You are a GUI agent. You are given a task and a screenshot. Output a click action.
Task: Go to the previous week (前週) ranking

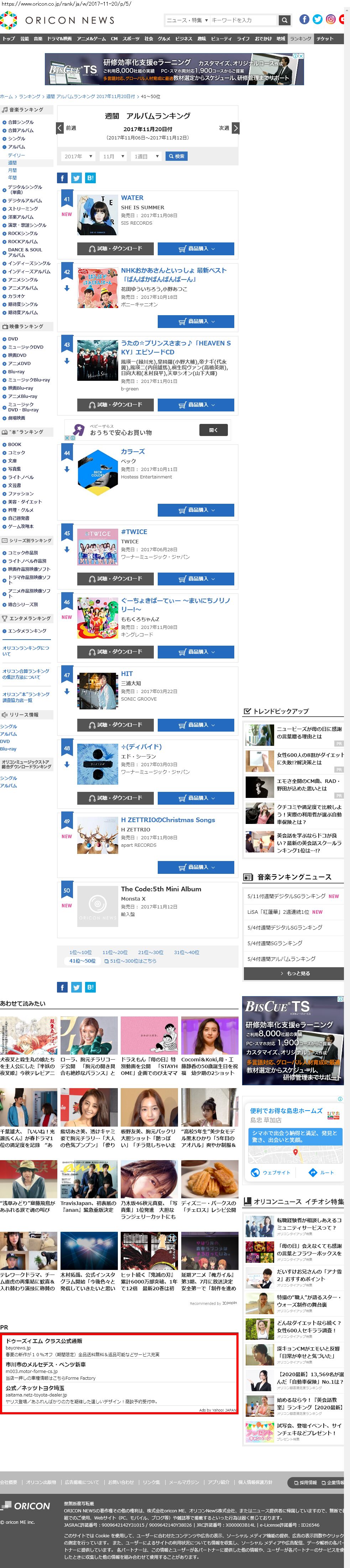(x=67, y=128)
